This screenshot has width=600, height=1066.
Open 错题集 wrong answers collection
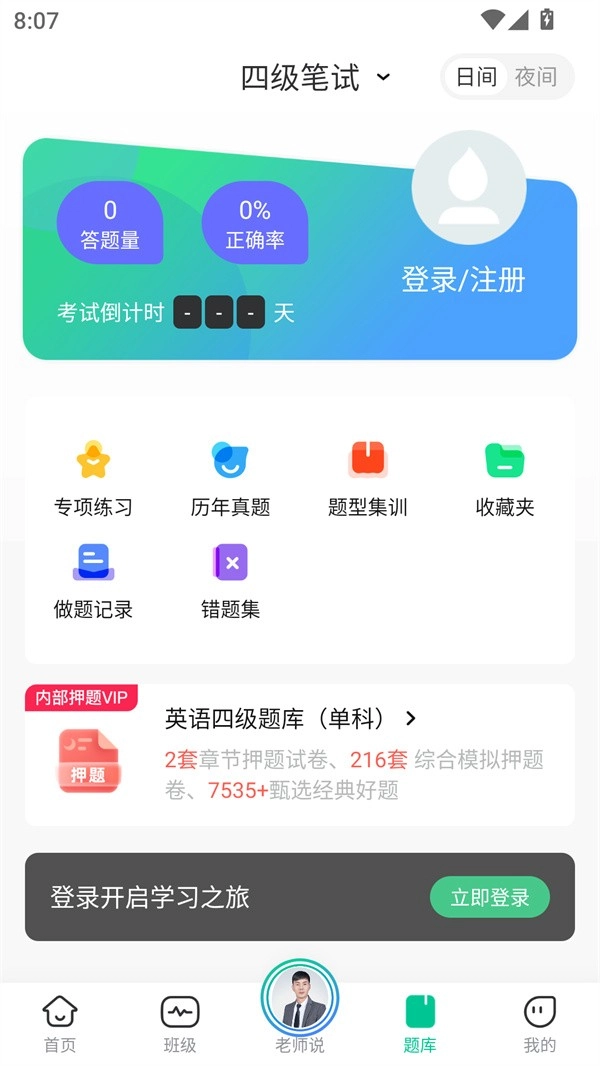click(230, 581)
